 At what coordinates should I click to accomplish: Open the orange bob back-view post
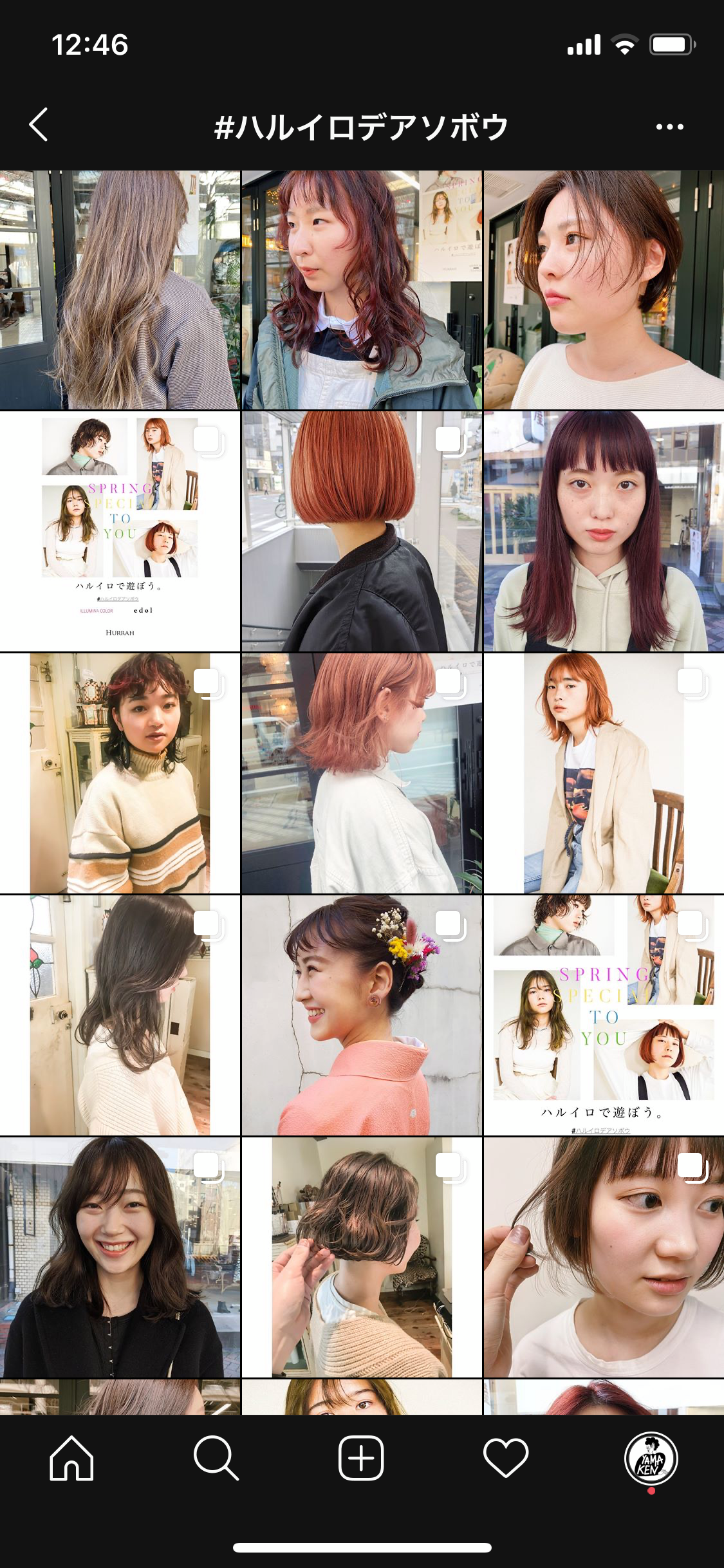click(362, 532)
